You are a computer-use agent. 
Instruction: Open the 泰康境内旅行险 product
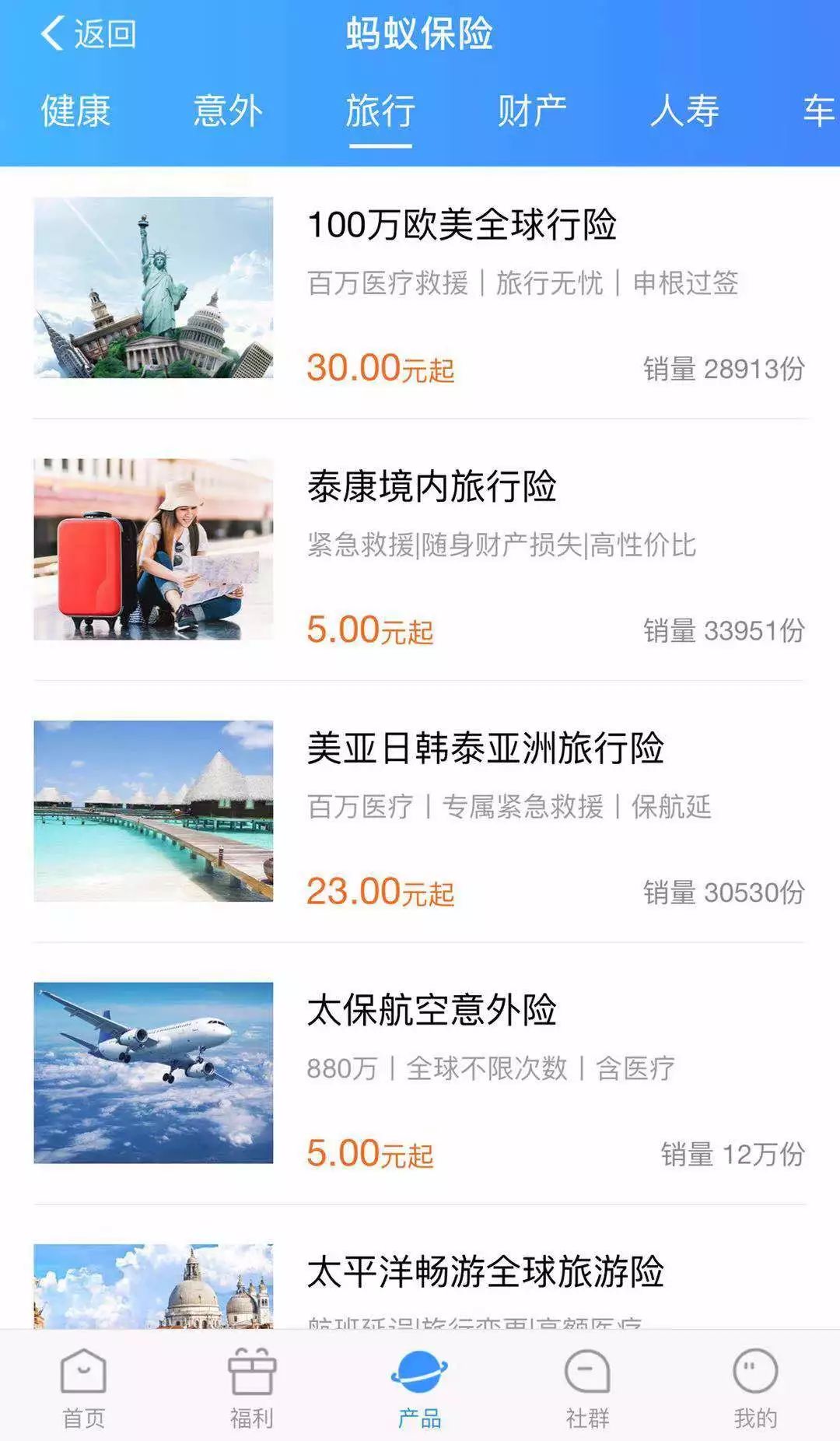(x=420, y=549)
